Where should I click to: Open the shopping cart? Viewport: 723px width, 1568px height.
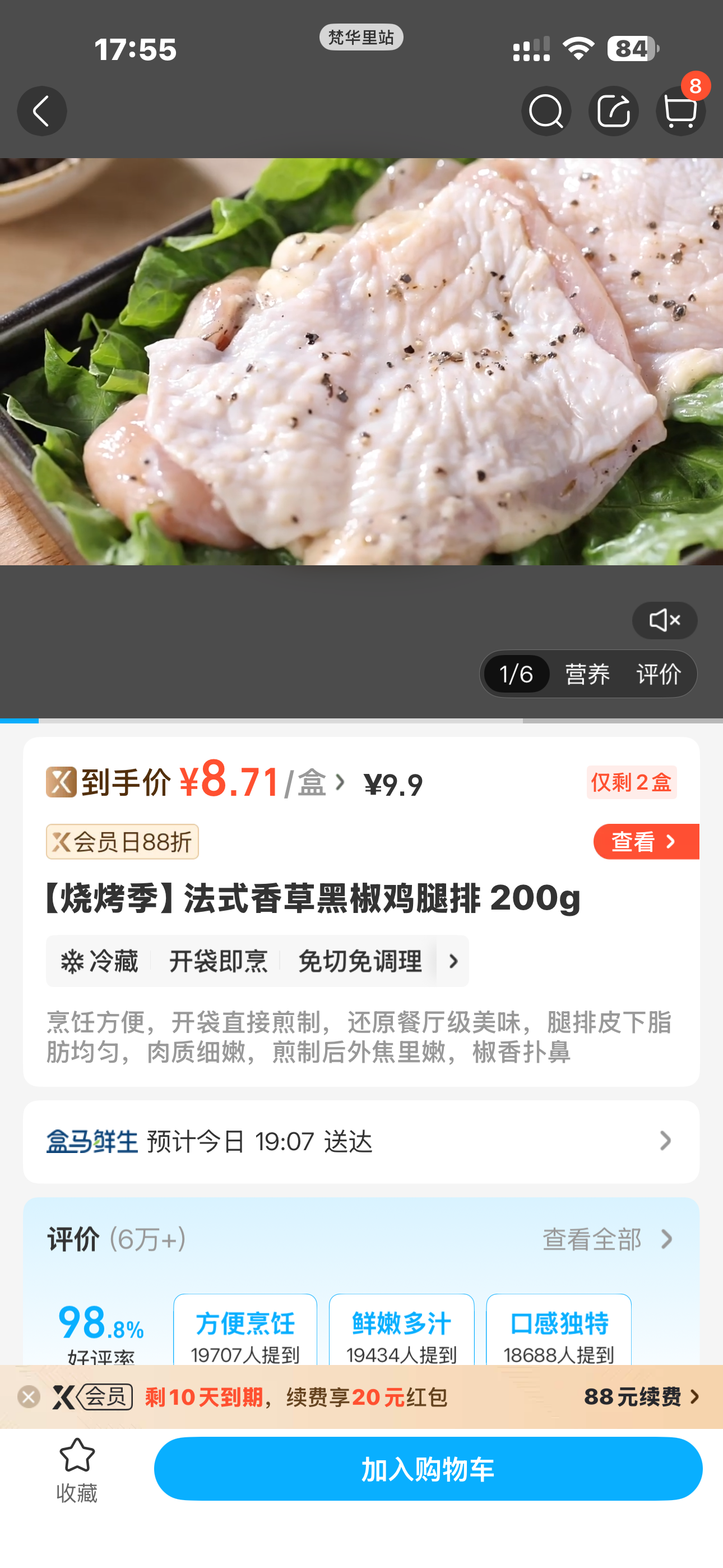click(680, 112)
